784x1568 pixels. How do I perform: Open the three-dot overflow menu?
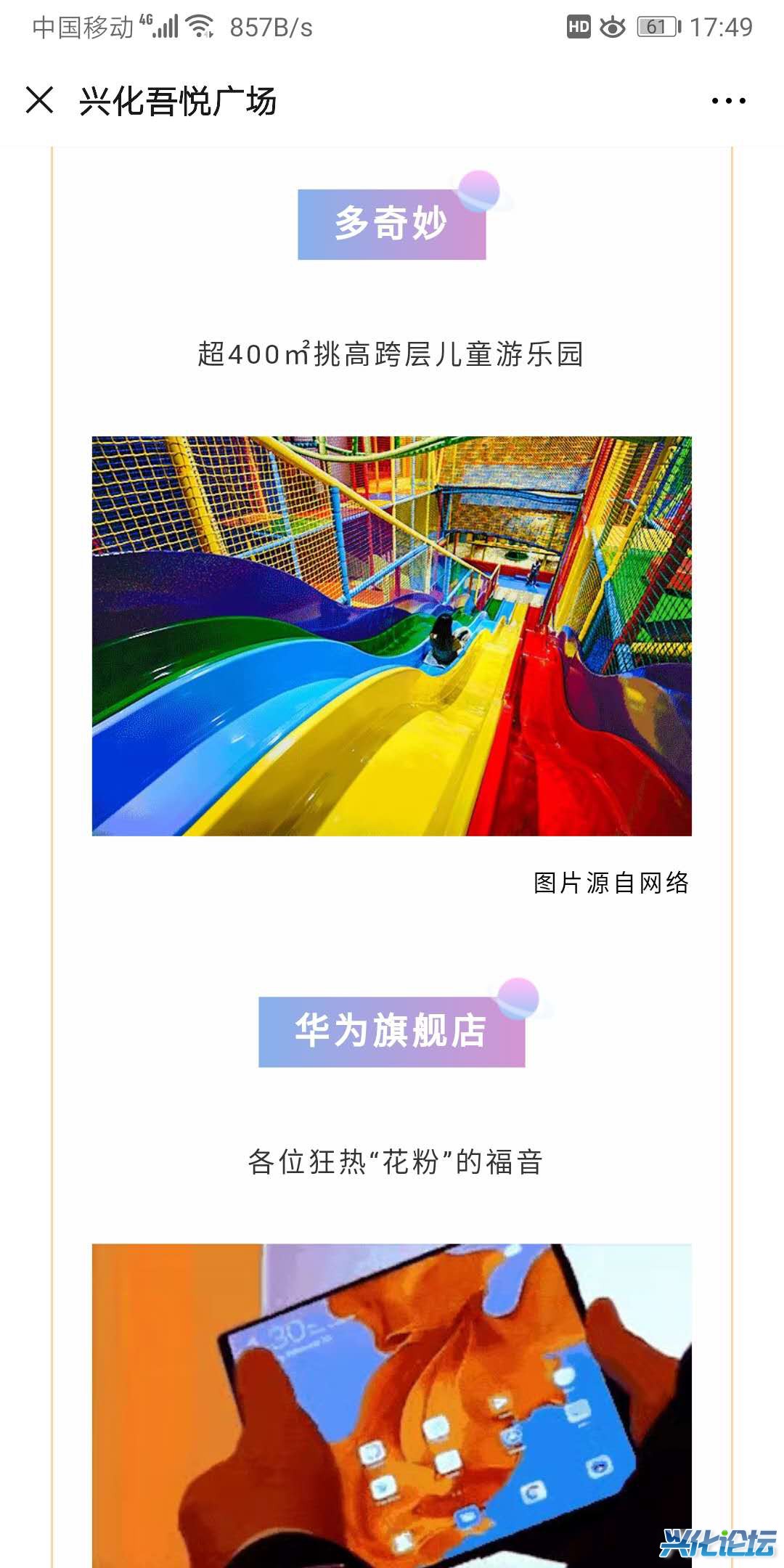[728, 101]
